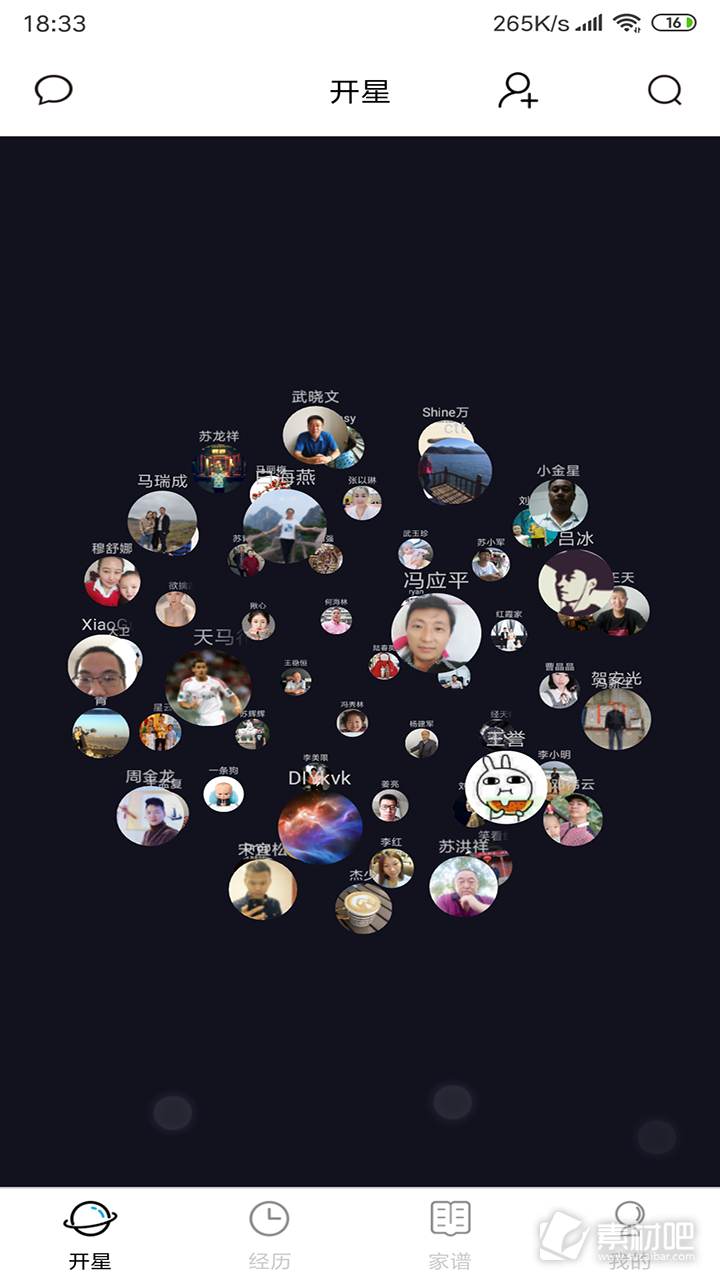This screenshot has height=1280, width=720.
Task: Switch to the 家谱 tab
Action: [450, 1234]
